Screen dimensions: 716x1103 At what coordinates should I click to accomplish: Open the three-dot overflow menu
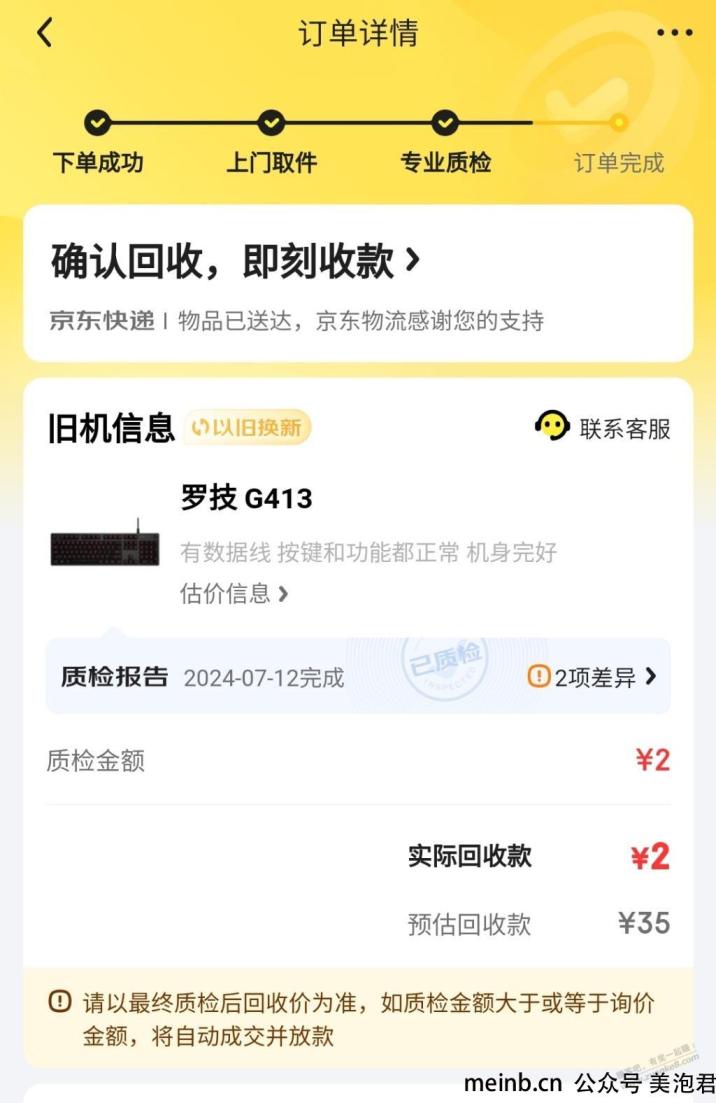coord(674,33)
